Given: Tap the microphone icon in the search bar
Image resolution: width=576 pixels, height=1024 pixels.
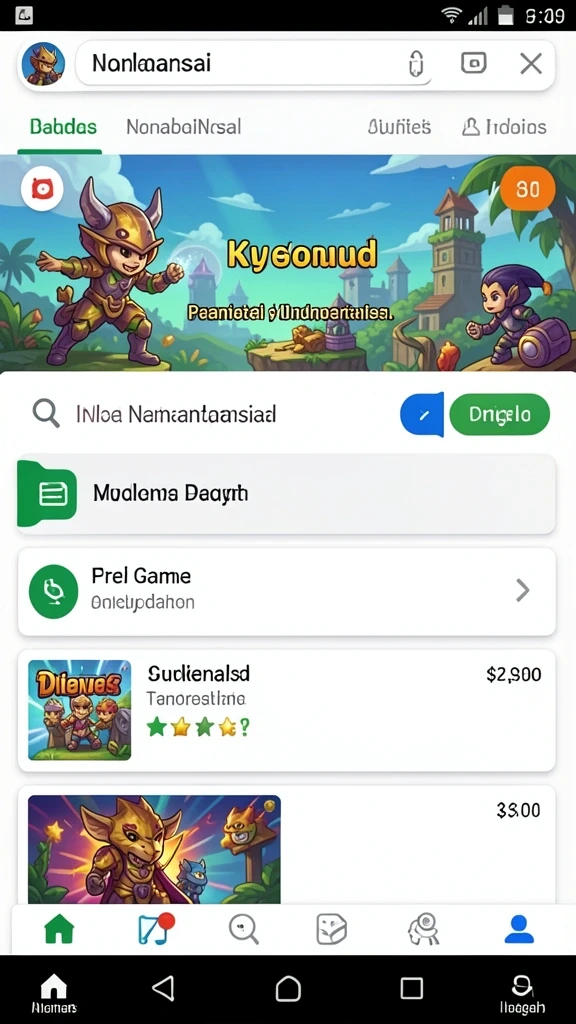Looking at the screenshot, I should pos(416,64).
